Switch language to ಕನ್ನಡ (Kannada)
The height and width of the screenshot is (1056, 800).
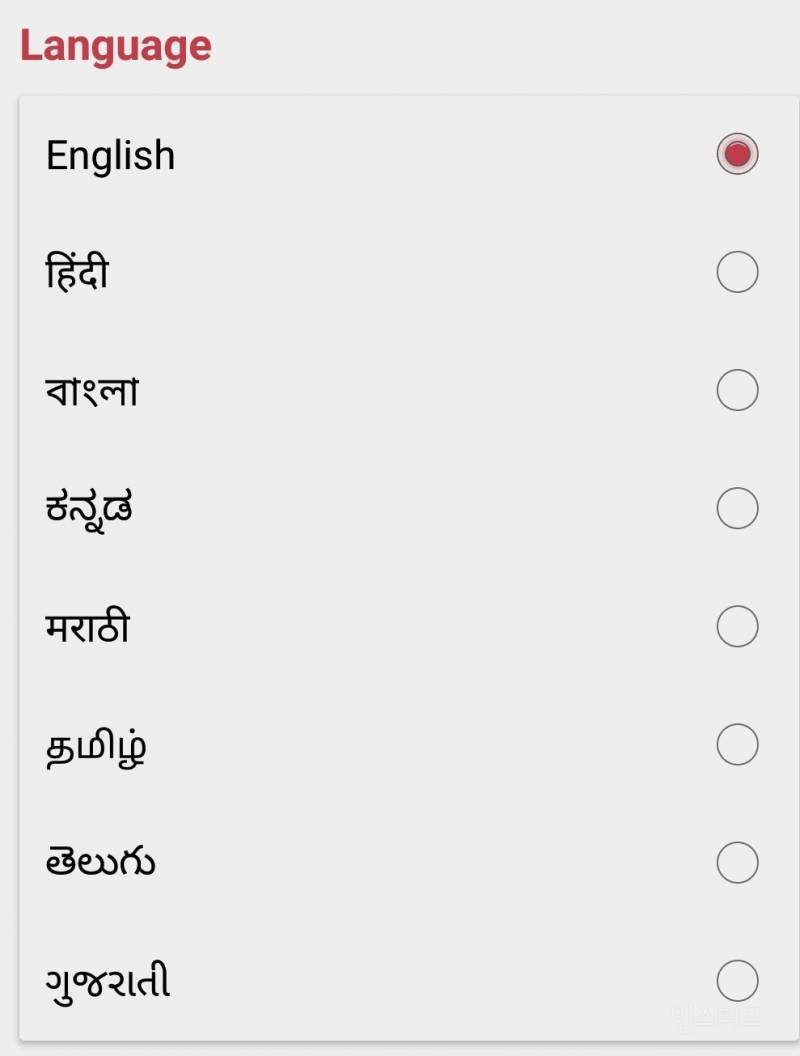click(737, 508)
